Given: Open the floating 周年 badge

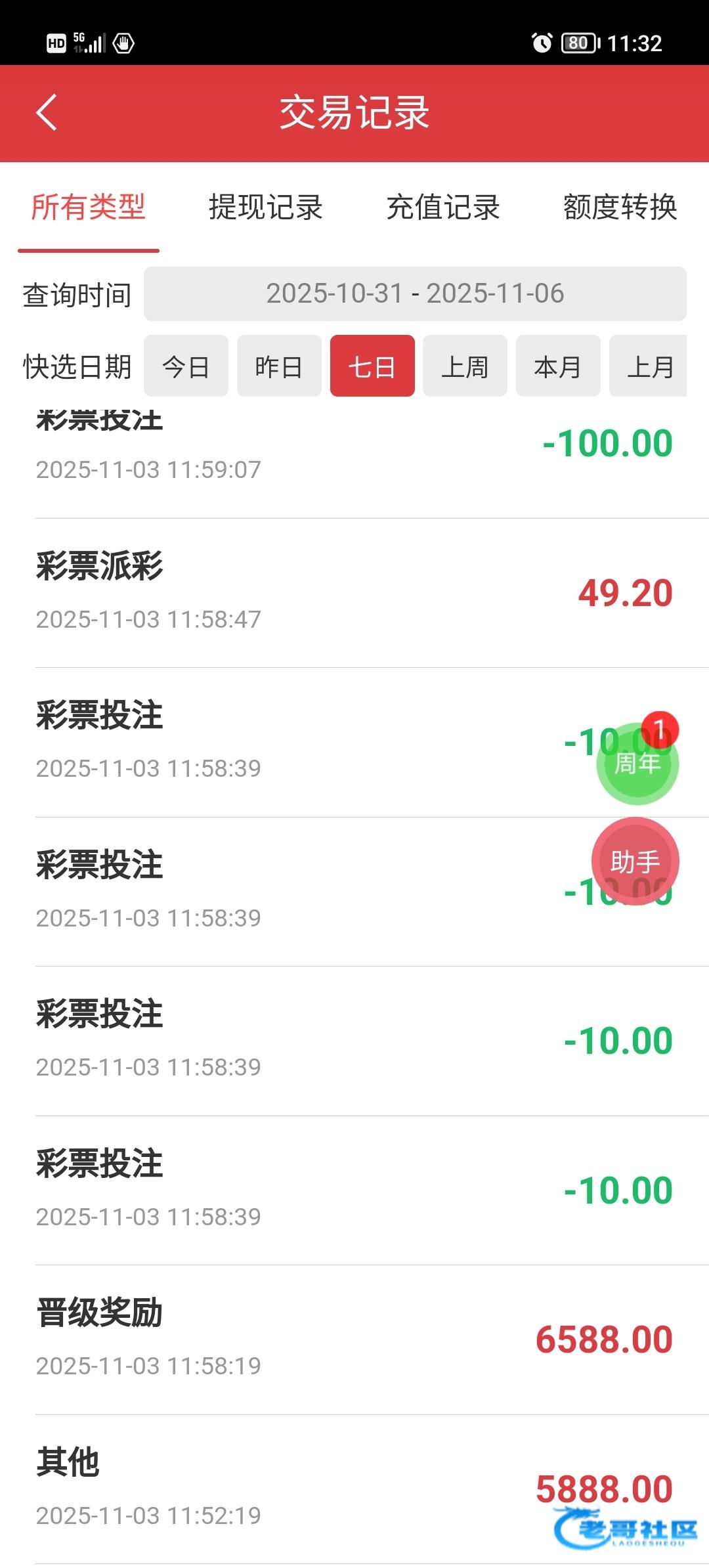Looking at the screenshot, I should click(637, 763).
